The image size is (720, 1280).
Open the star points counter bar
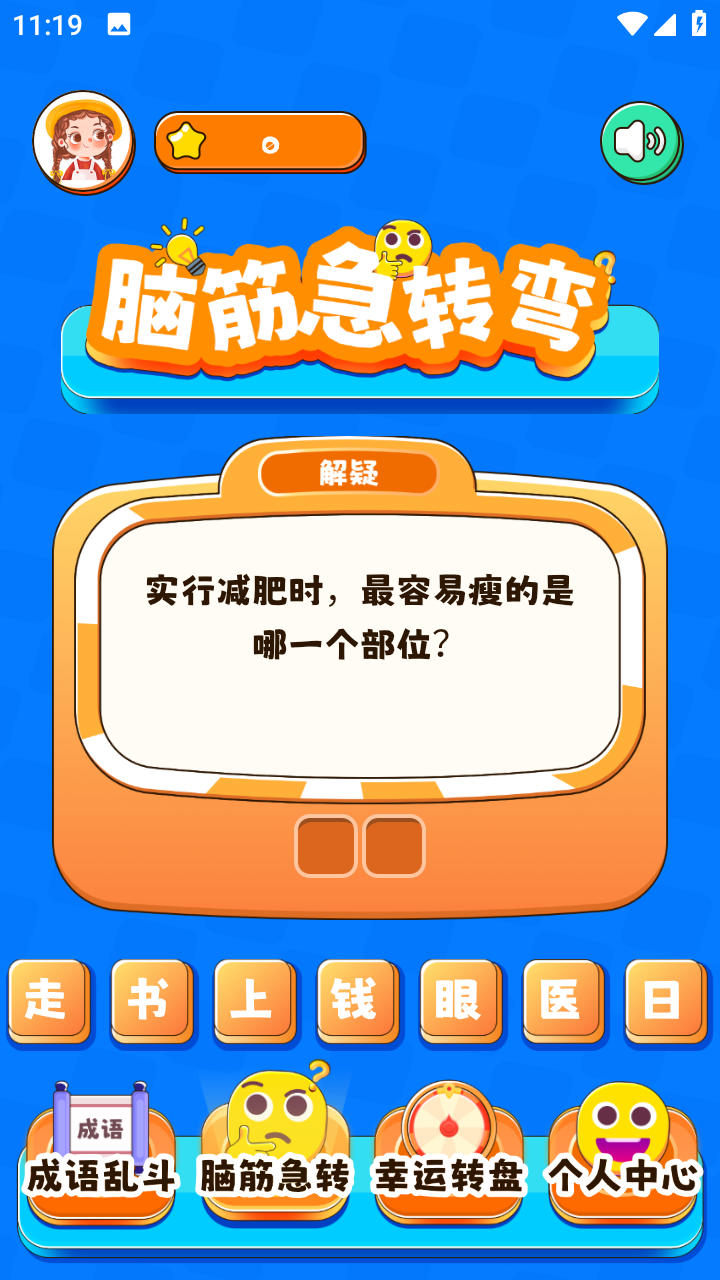[x=260, y=143]
